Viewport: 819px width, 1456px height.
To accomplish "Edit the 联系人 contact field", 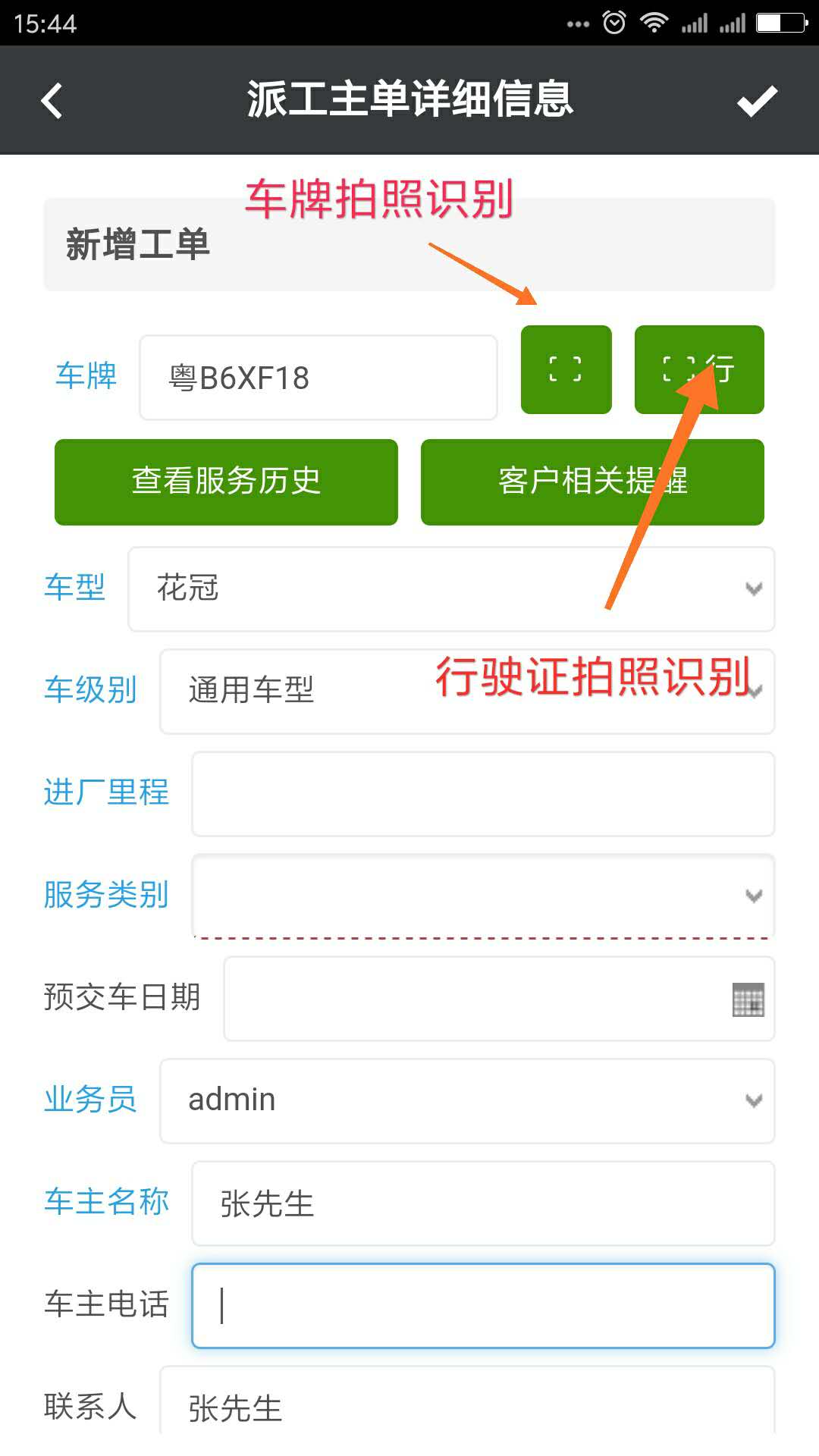I will (x=466, y=1407).
